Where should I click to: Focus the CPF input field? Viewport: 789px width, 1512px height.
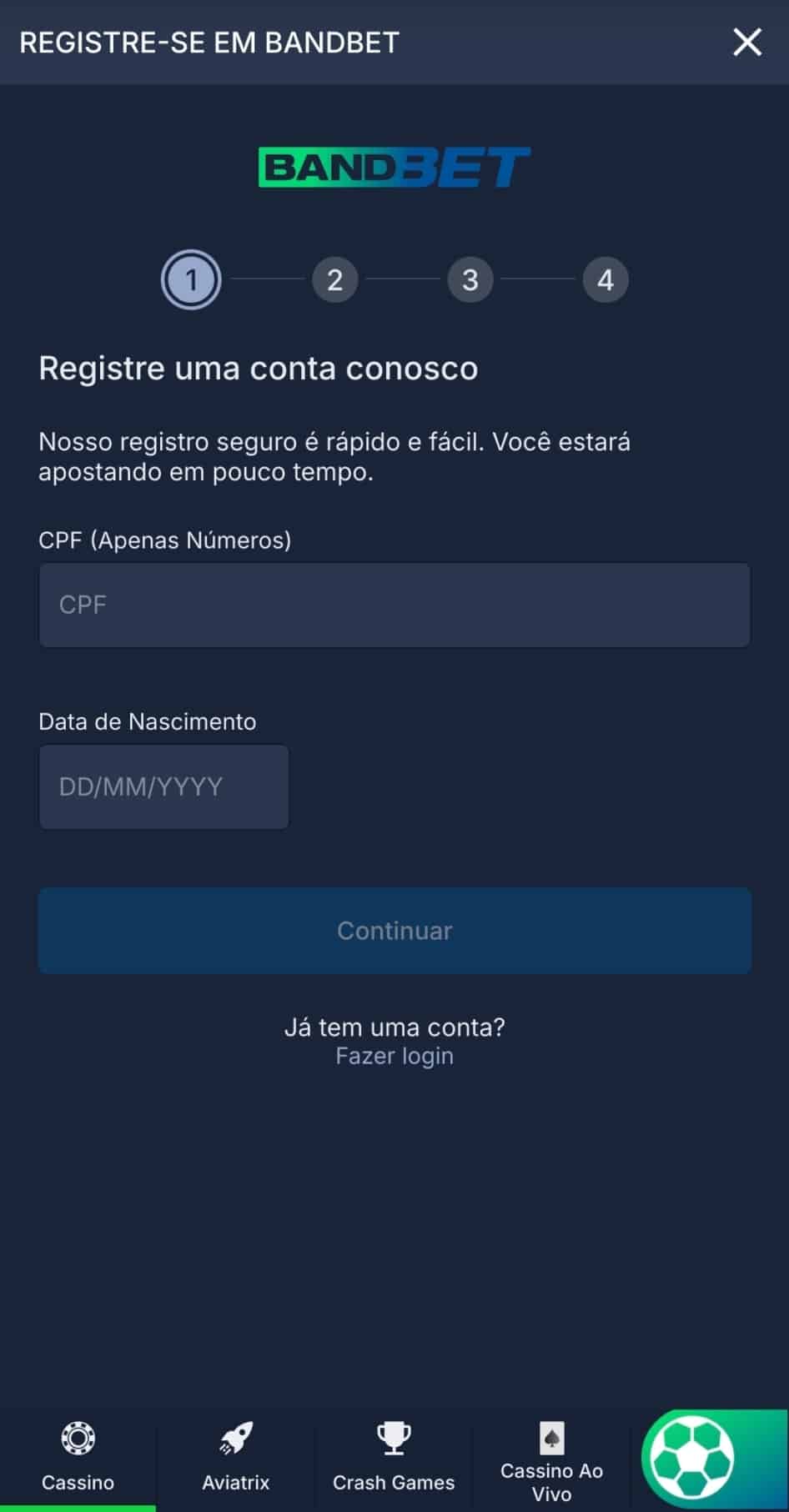point(394,605)
